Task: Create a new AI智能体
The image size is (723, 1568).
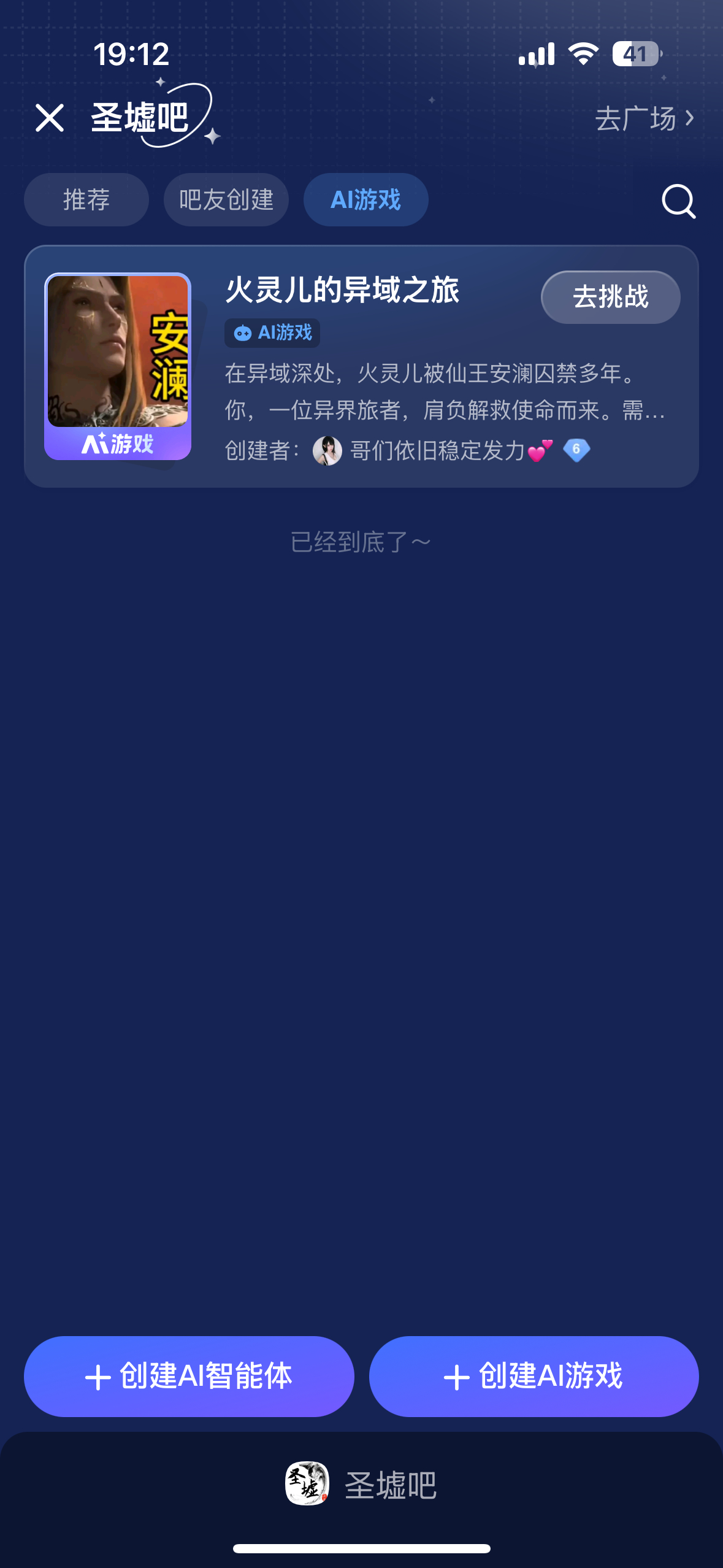Action: click(x=189, y=1376)
